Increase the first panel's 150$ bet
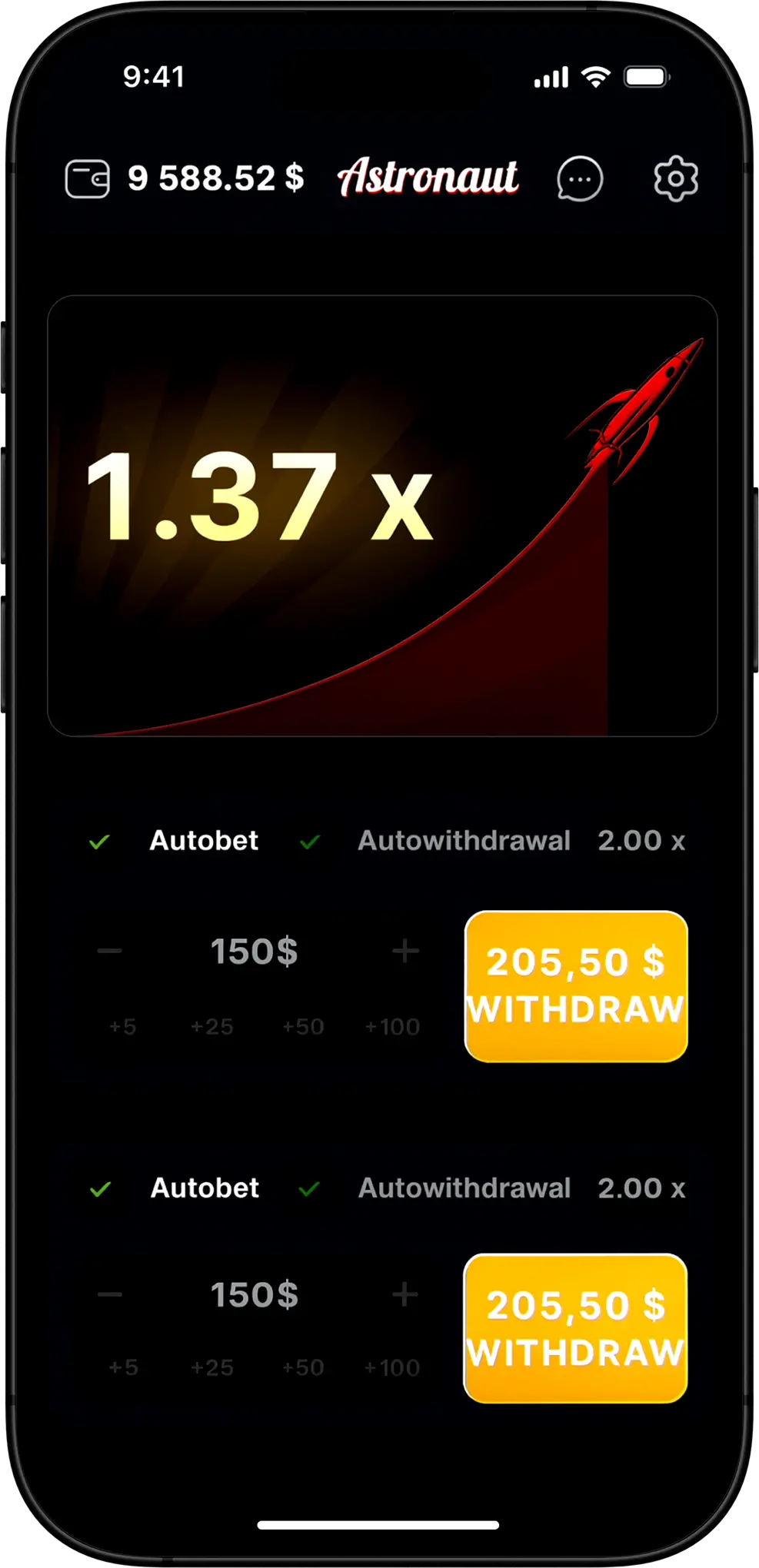This screenshot has height=1568, width=759. [405, 952]
